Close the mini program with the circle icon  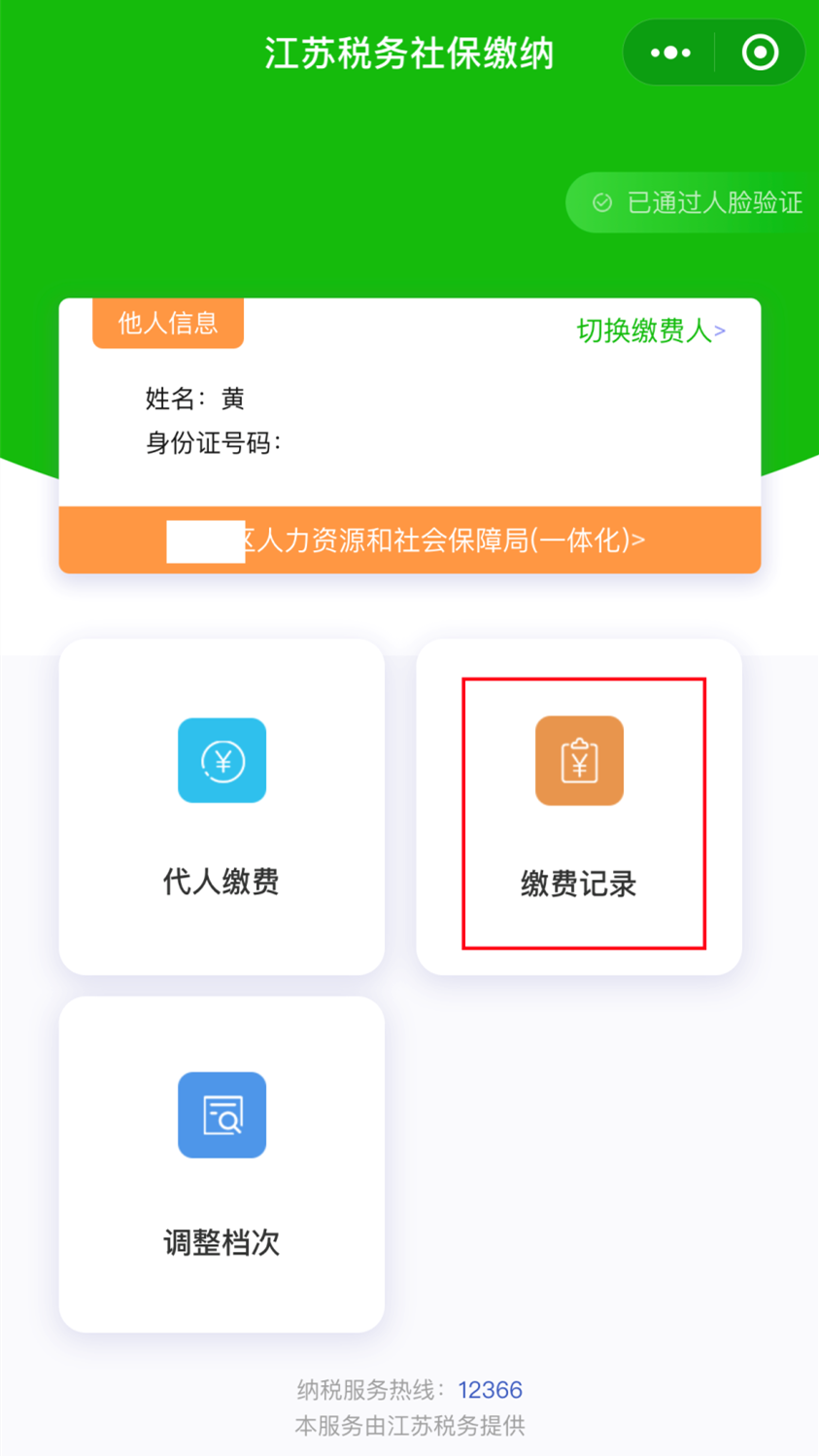click(x=760, y=52)
